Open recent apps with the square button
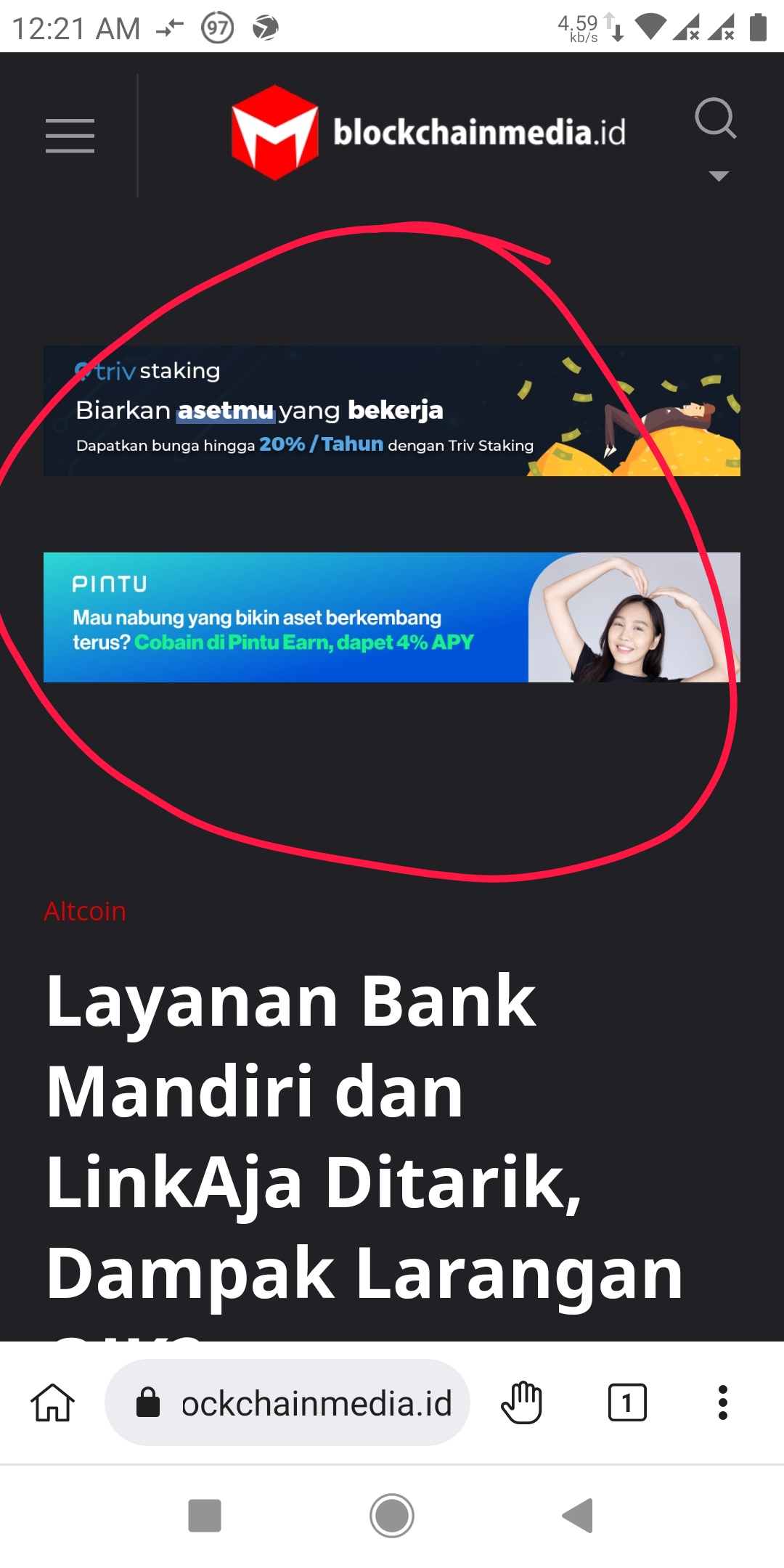This screenshot has height=1568, width=784. pos(205,1516)
